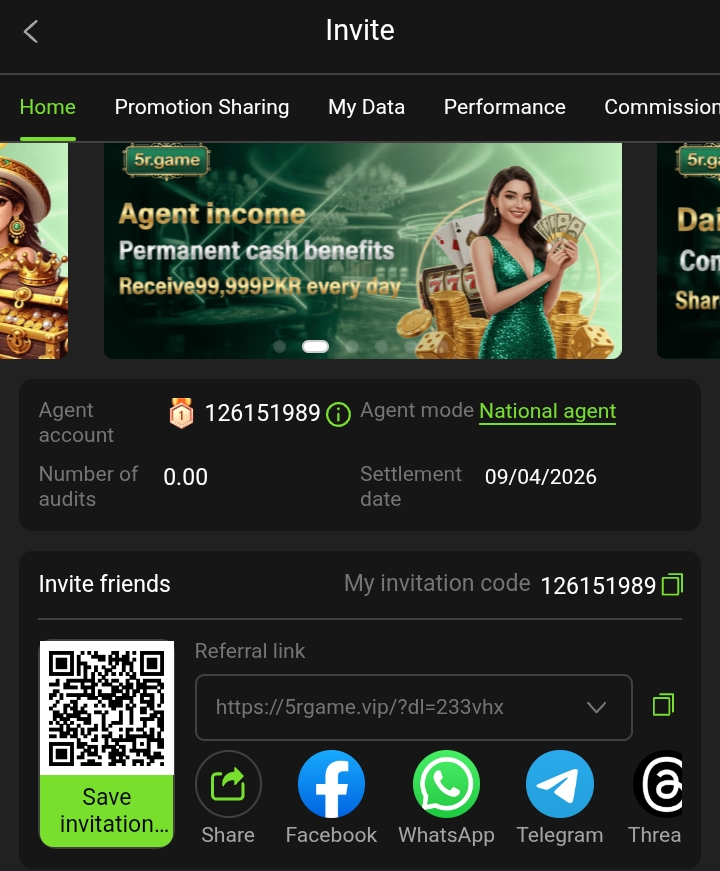
Task: Copy my invitation code
Action: point(672,584)
